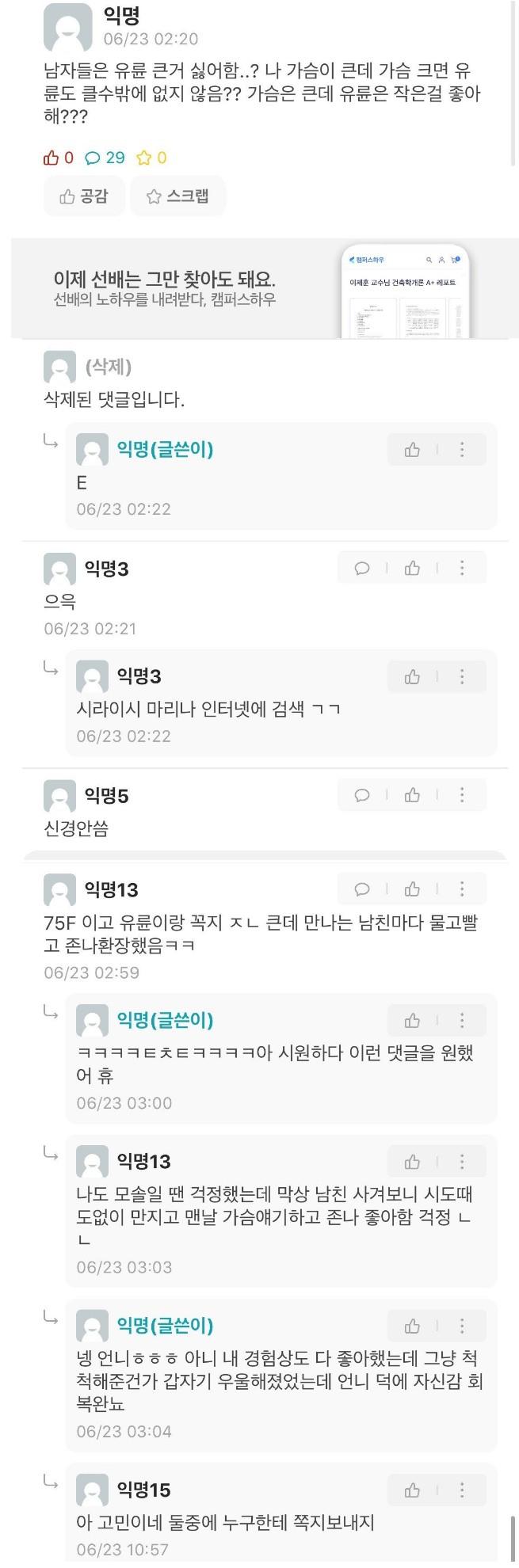This screenshot has width=519, height=1568.
Task: Open the overflow menu on 익명13's 75F comment
Action: pyautogui.click(x=462, y=889)
